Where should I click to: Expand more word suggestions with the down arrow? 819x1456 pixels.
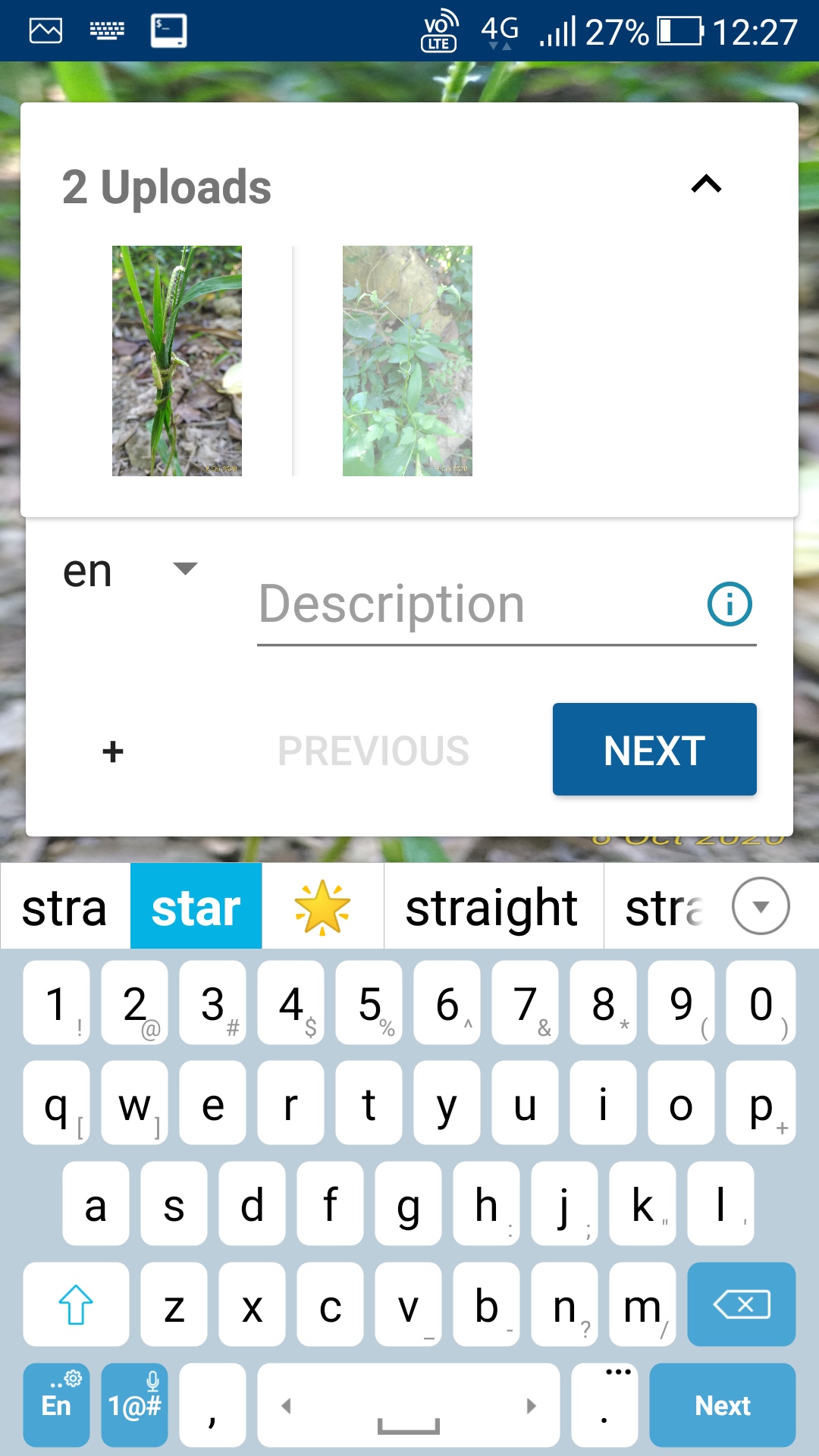[761, 905]
